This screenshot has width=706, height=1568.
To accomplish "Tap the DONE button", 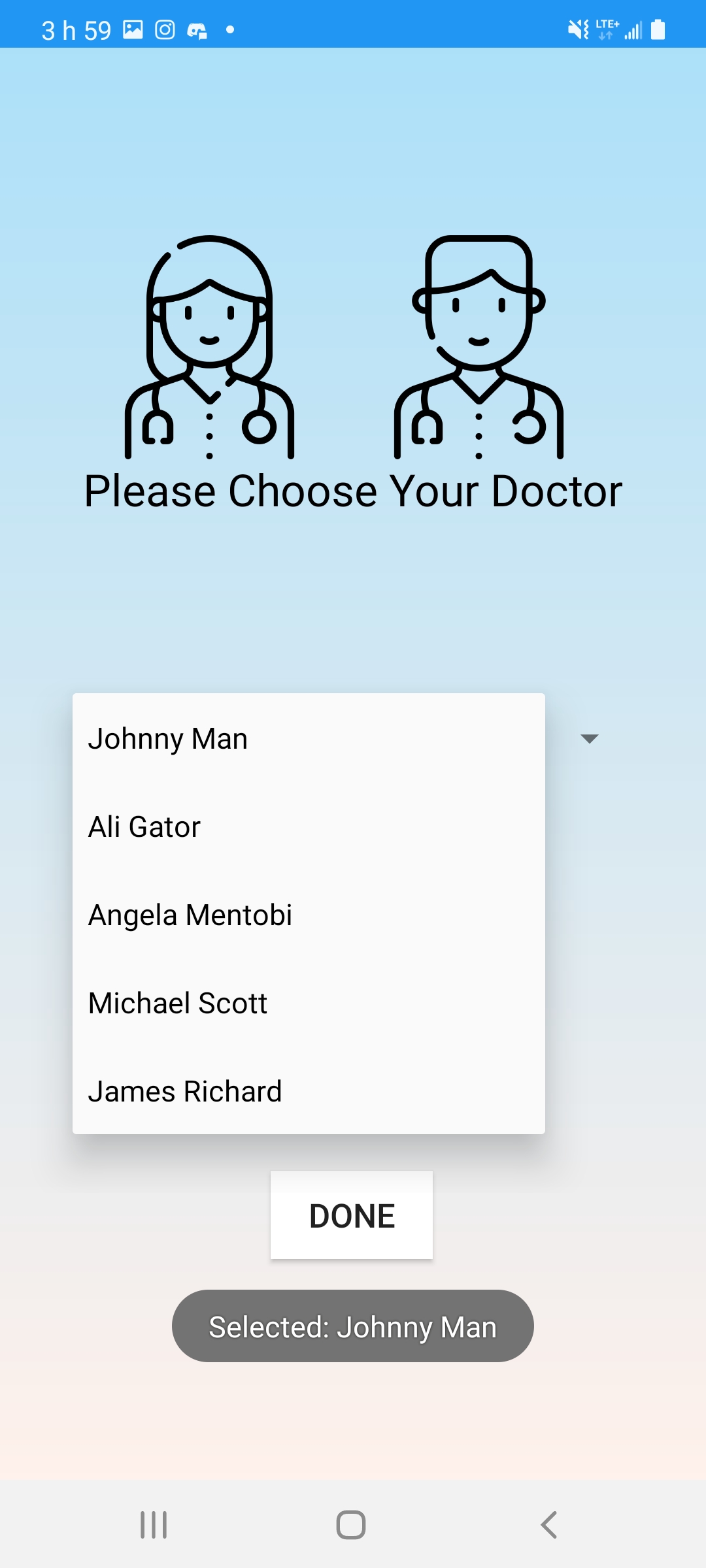I will point(352,1215).
